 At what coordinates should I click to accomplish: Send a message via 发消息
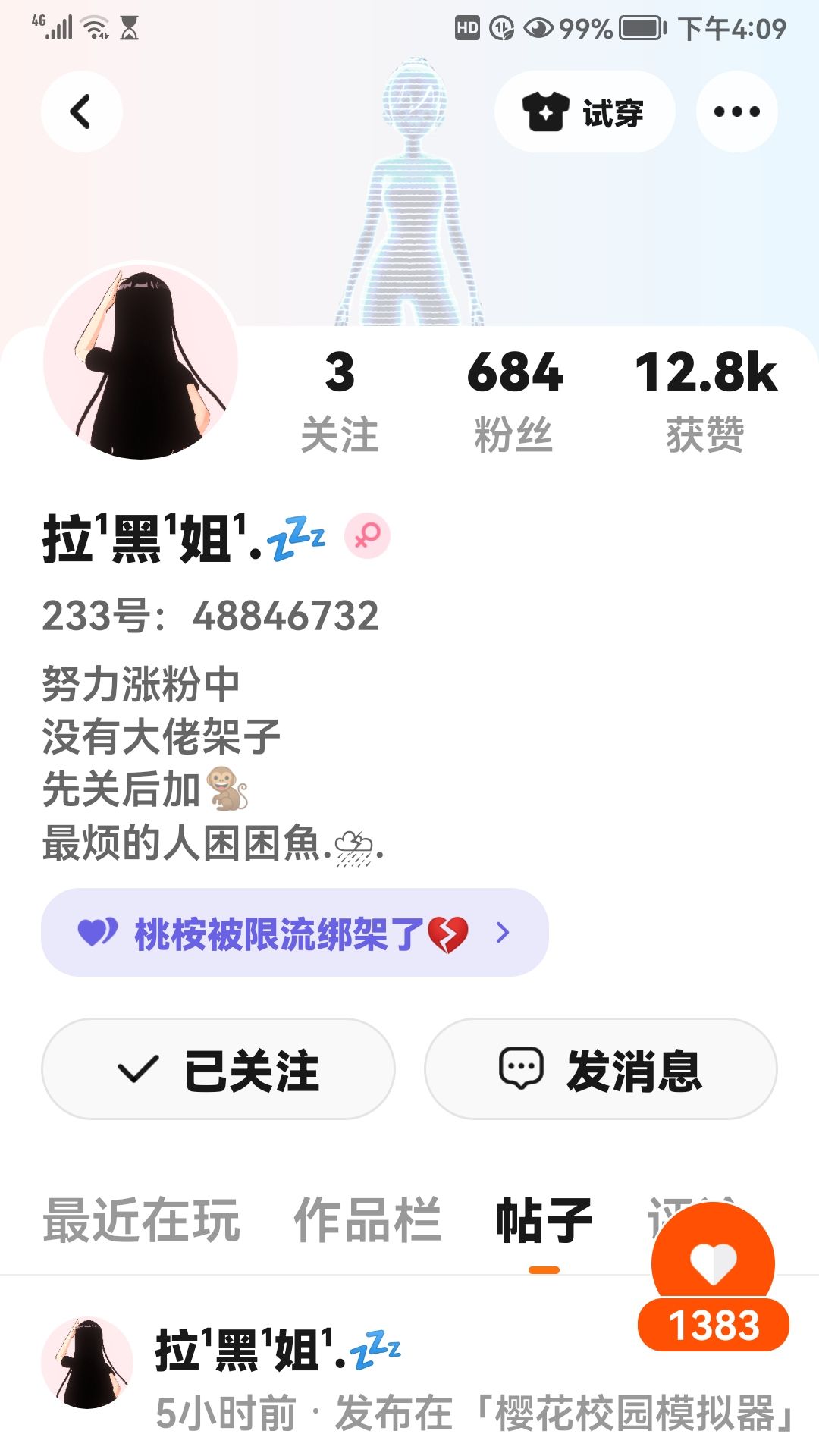pos(601,1069)
